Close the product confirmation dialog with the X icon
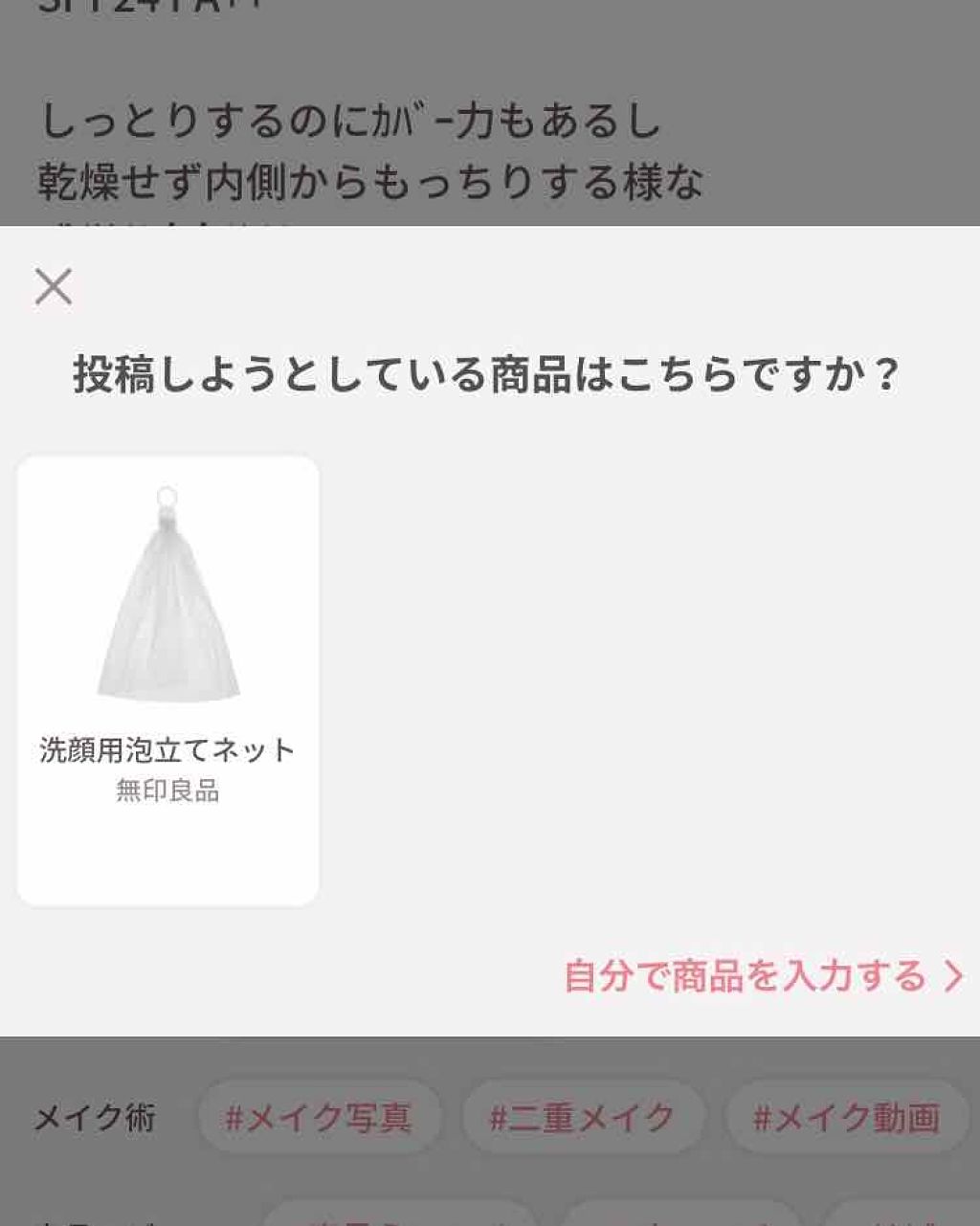 pyautogui.click(x=55, y=286)
